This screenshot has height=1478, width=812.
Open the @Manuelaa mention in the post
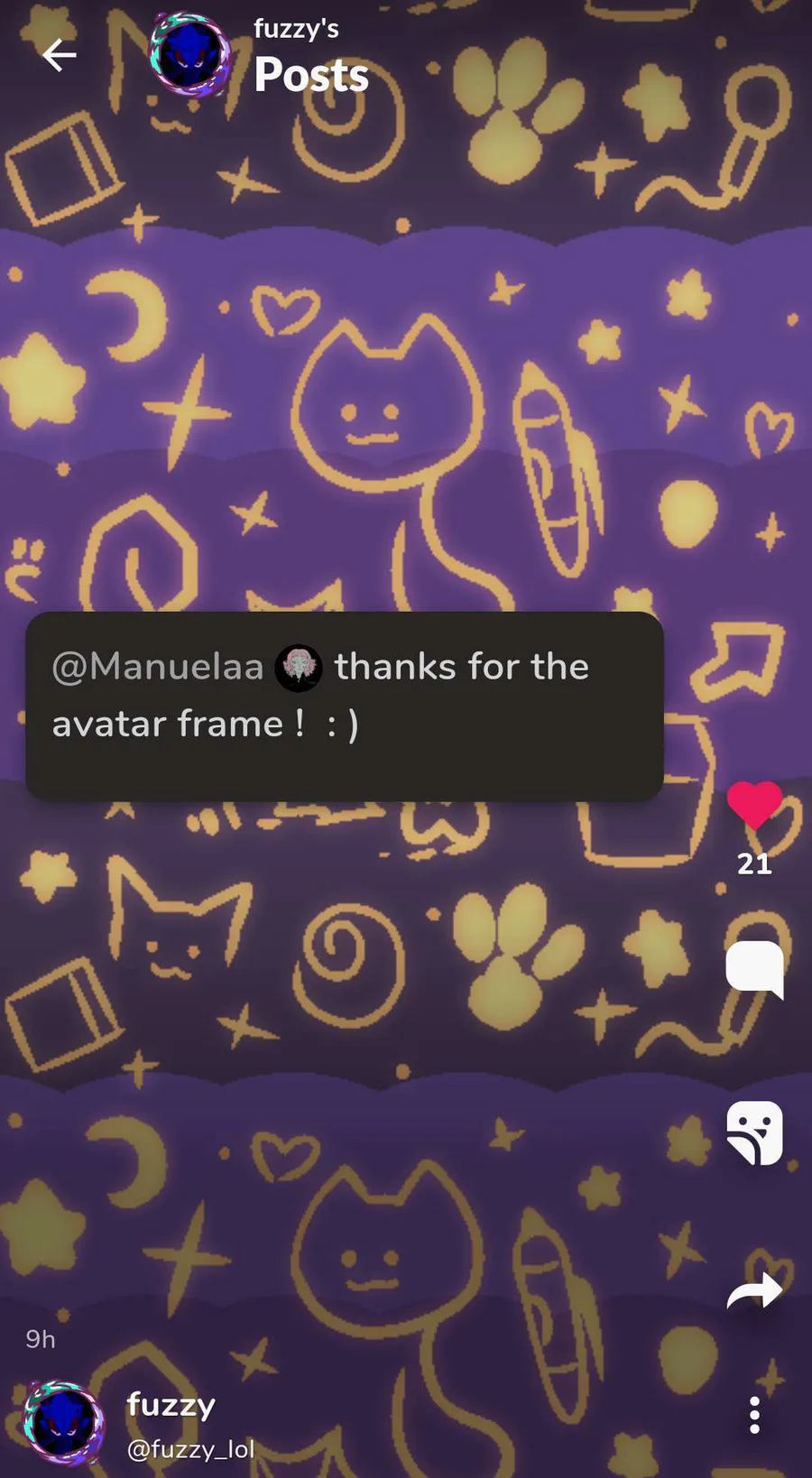[x=158, y=667]
